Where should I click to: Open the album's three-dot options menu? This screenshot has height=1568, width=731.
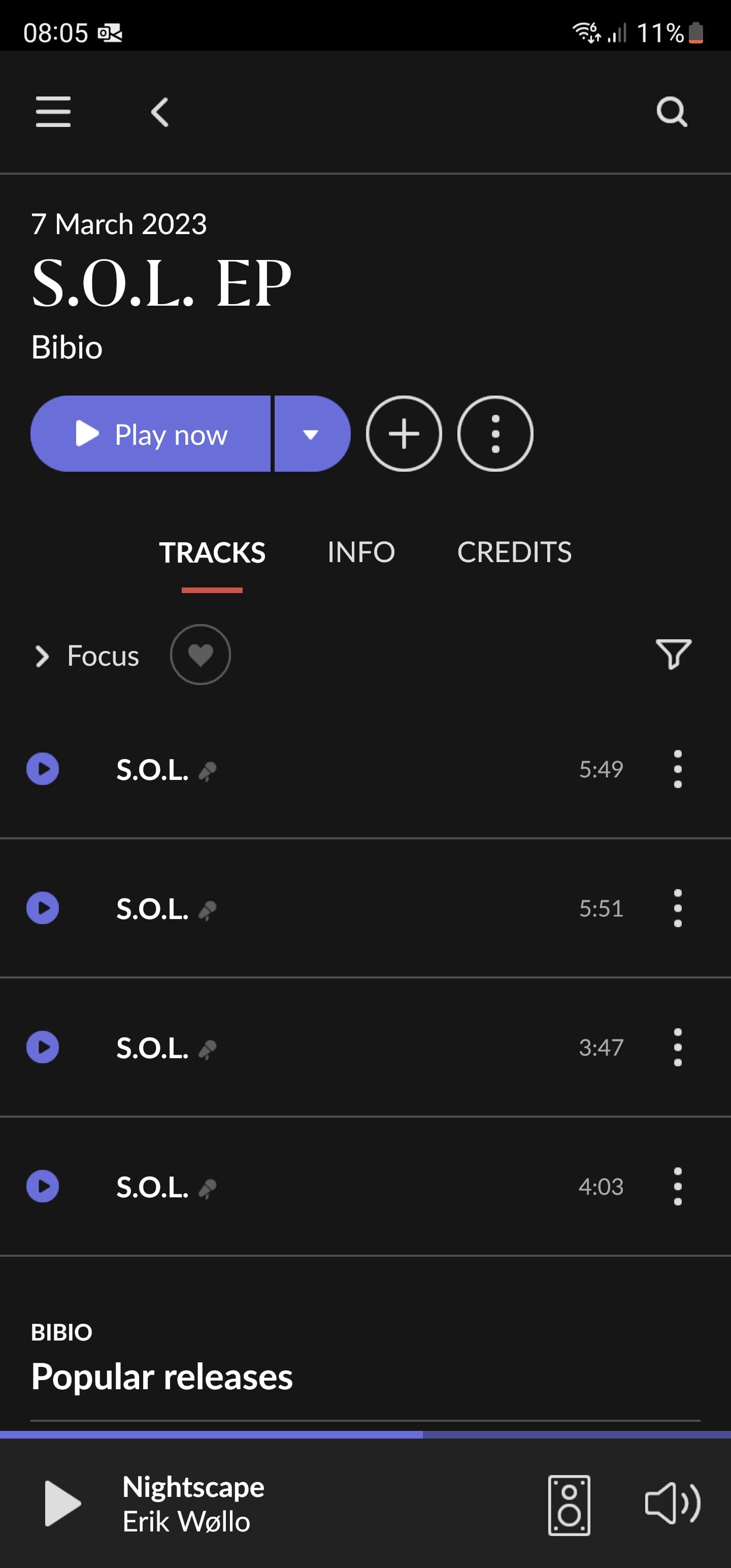click(495, 434)
